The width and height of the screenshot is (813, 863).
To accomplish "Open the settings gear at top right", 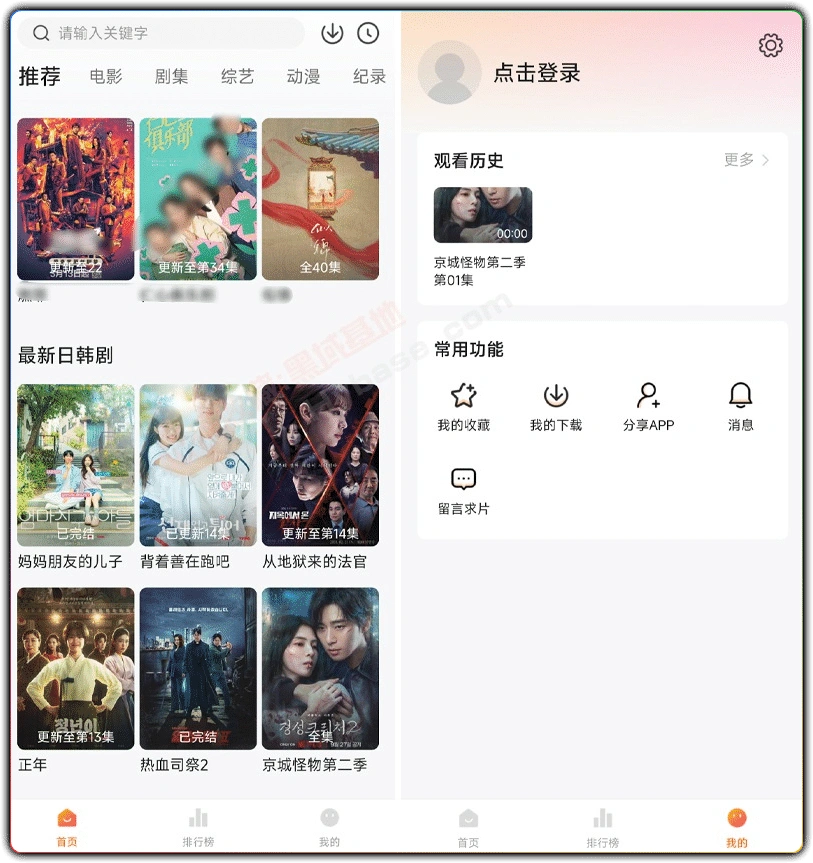I will [x=770, y=44].
